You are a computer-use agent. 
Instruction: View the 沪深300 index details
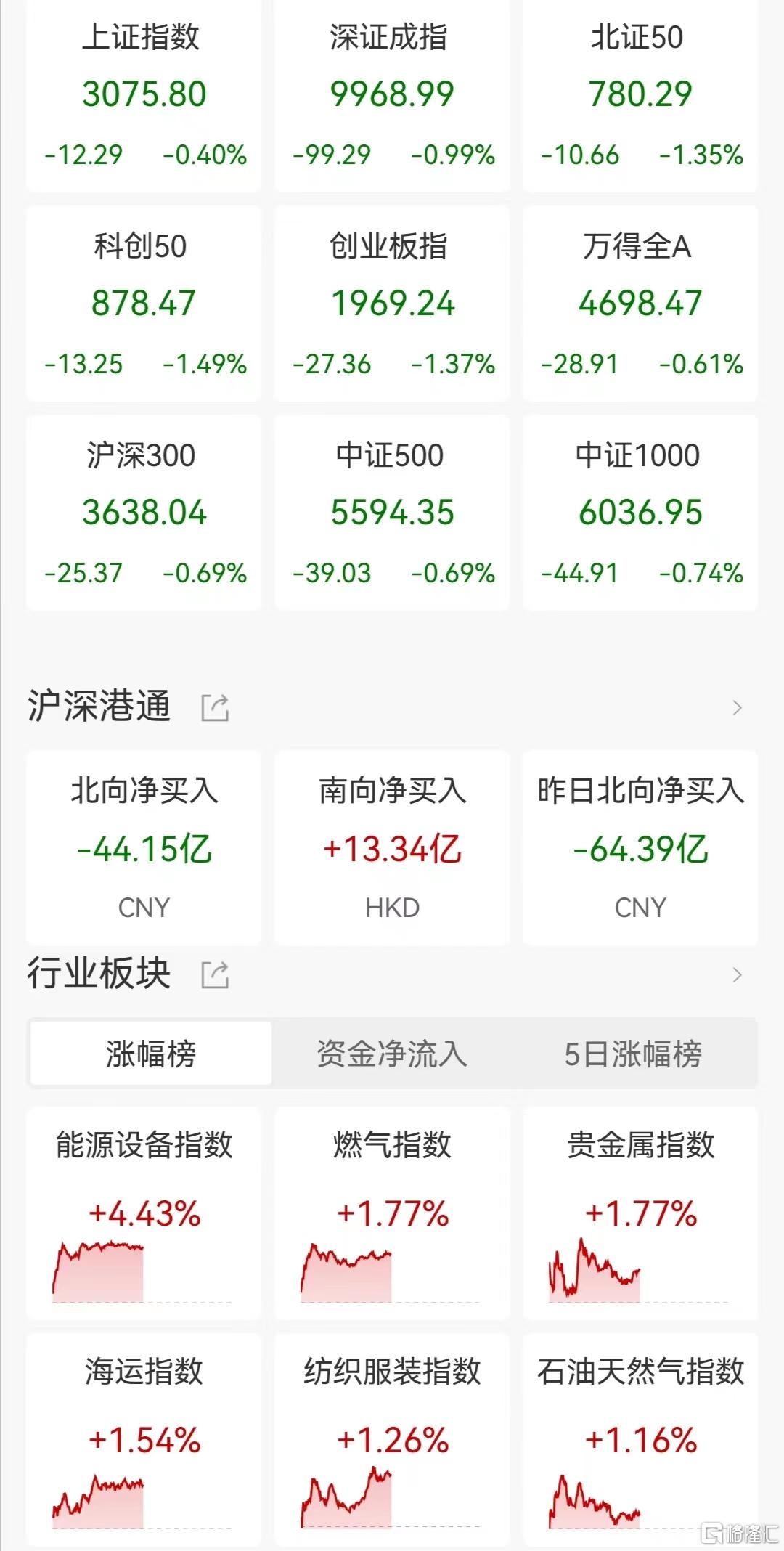point(144,513)
